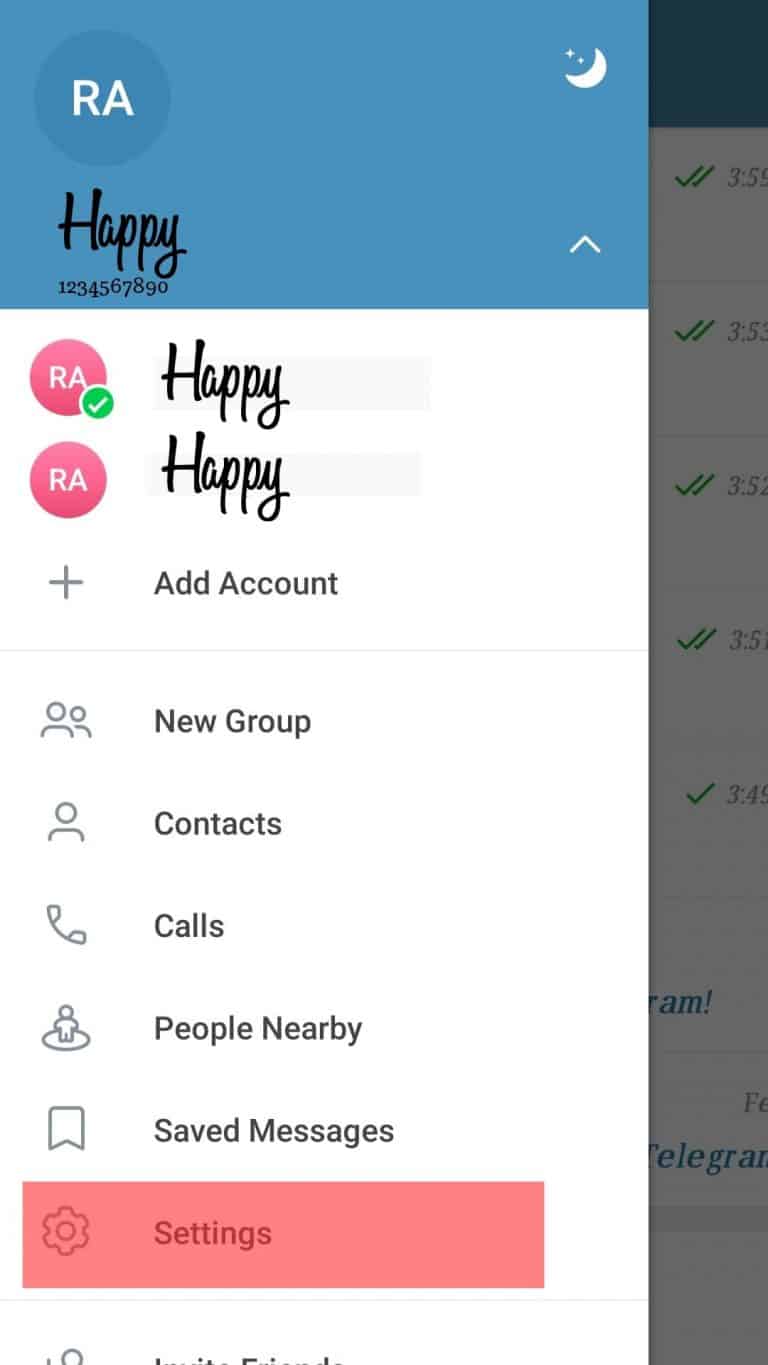This screenshot has width=768, height=1365.
Task: Select Settings from the side menu
Action: (212, 1232)
